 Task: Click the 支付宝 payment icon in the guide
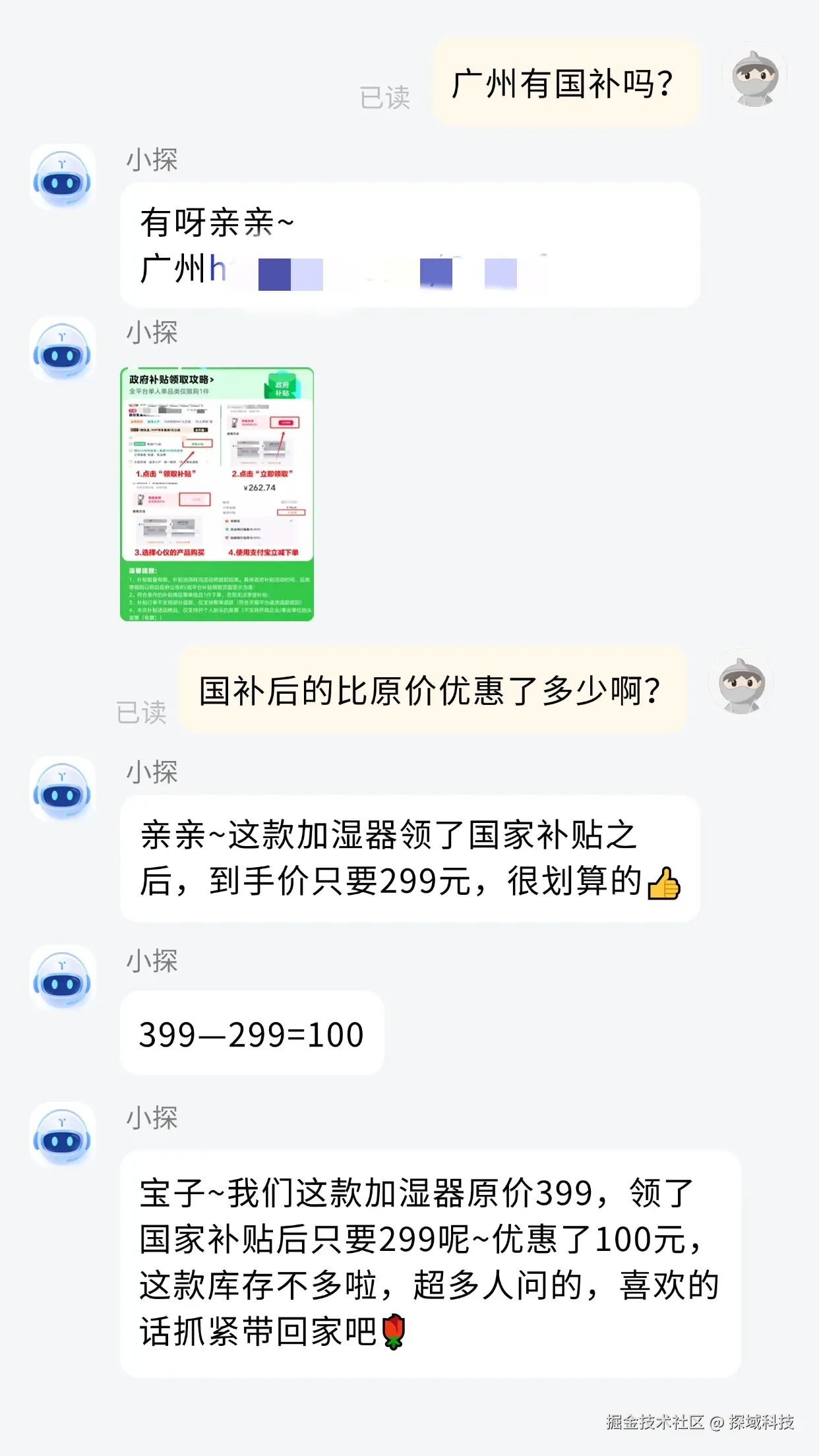click(x=228, y=521)
